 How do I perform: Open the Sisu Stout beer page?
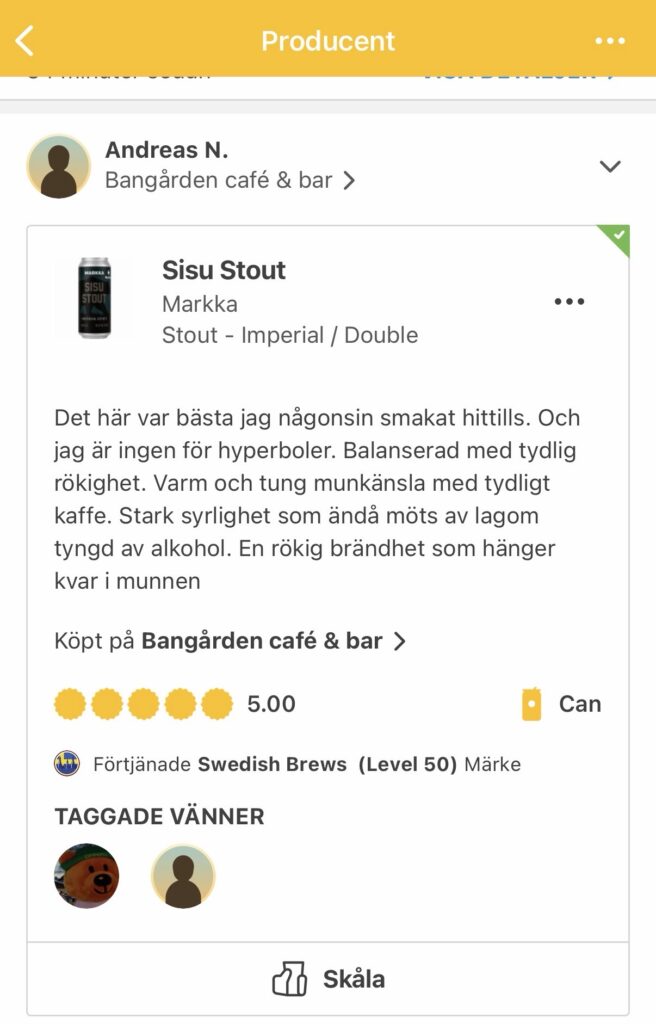point(224,270)
